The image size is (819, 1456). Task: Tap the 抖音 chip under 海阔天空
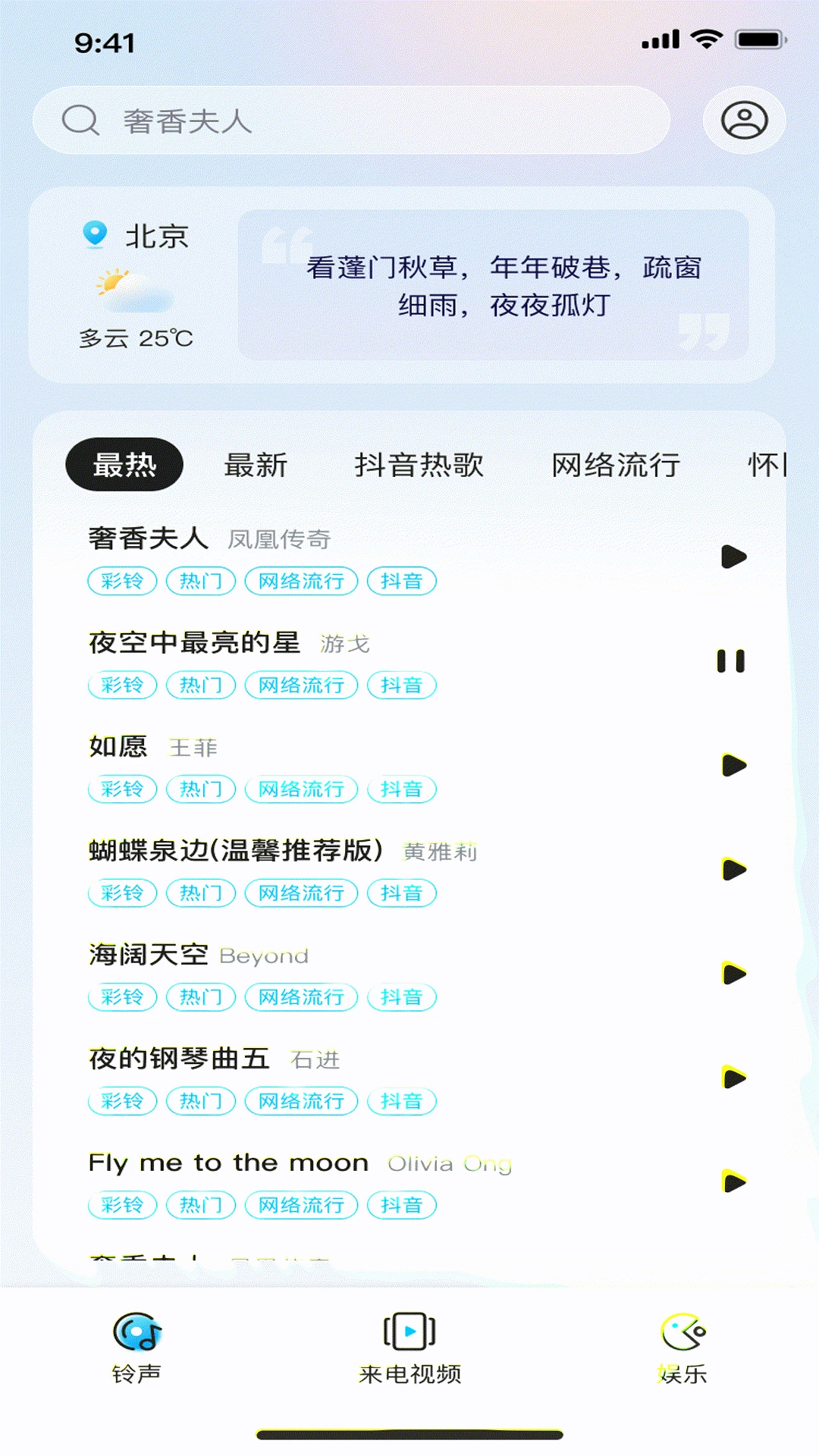point(402,997)
